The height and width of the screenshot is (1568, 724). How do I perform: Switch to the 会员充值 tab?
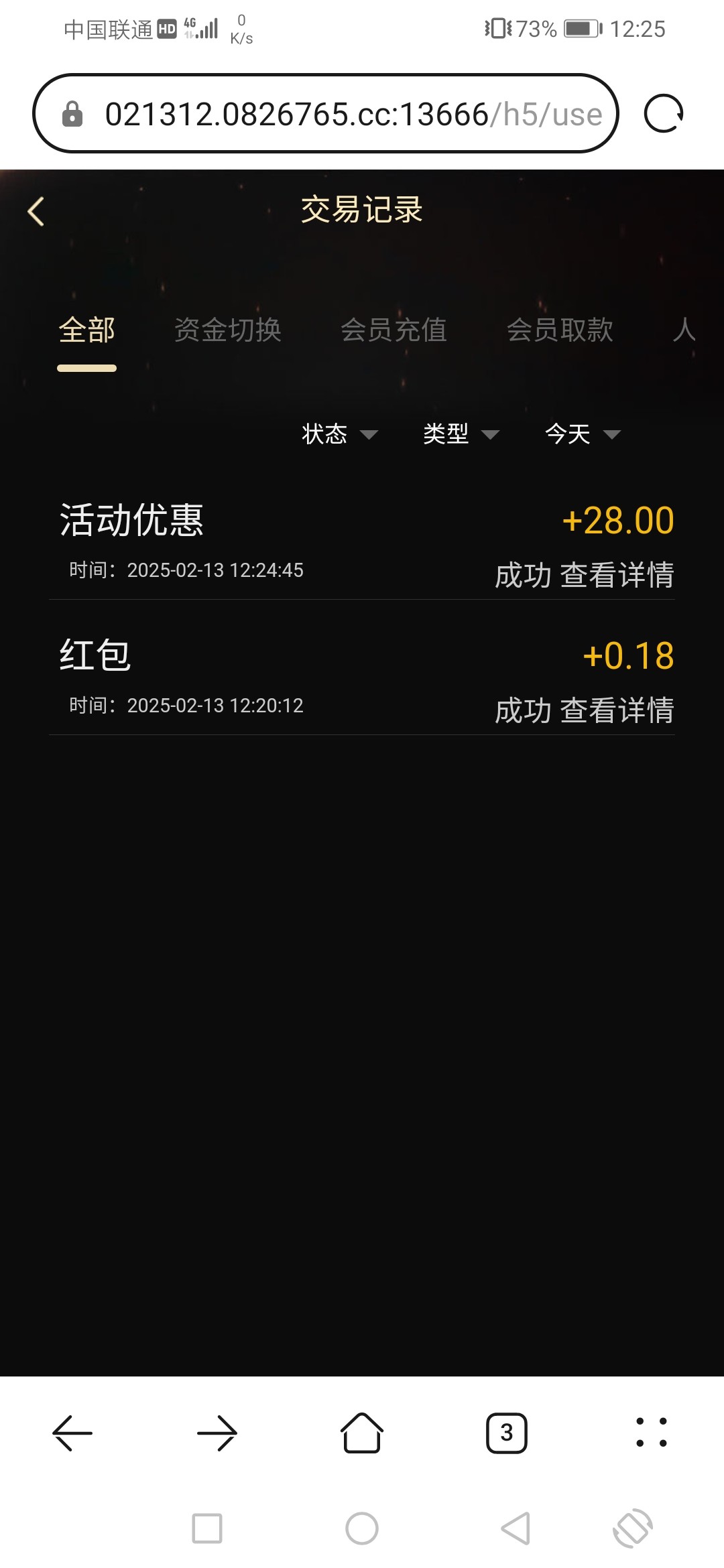(x=394, y=330)
